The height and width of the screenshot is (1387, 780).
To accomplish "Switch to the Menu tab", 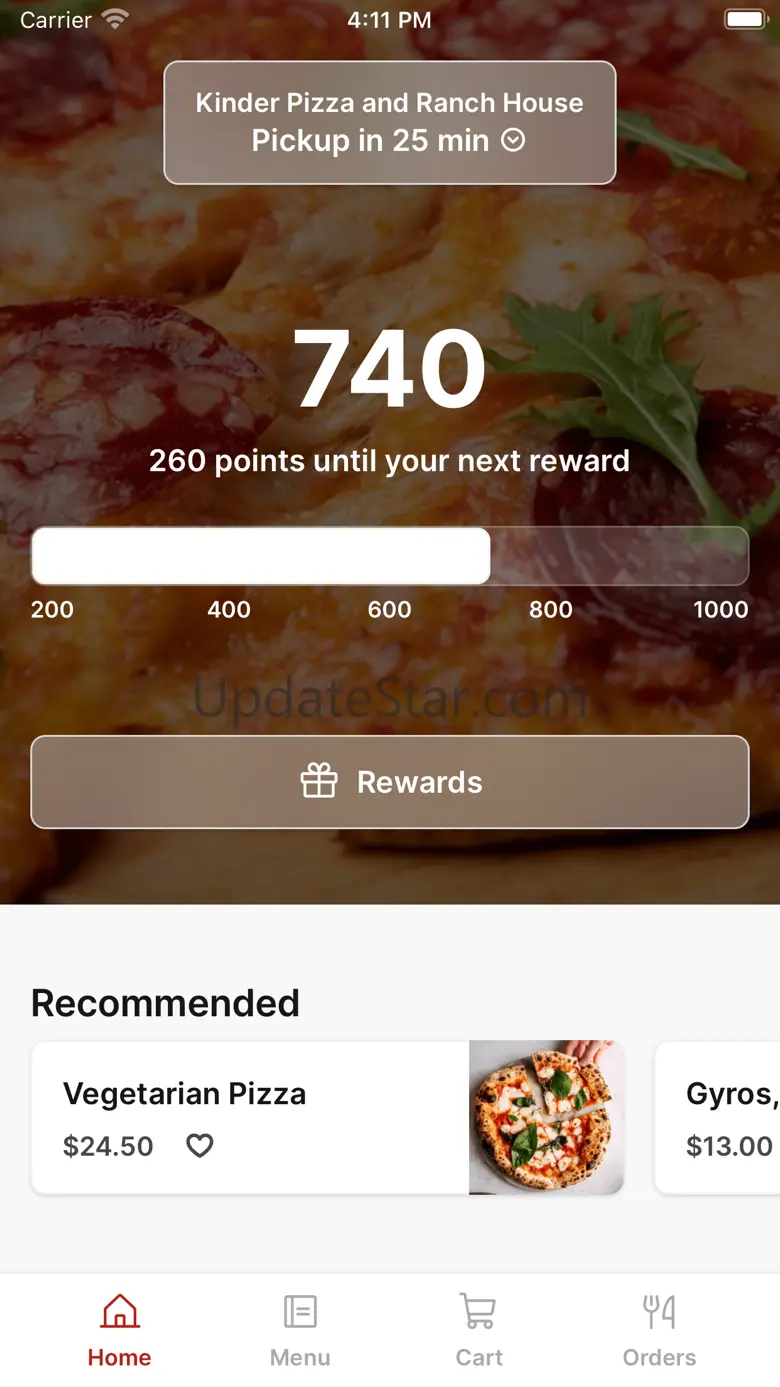I will pos(300,1331).
